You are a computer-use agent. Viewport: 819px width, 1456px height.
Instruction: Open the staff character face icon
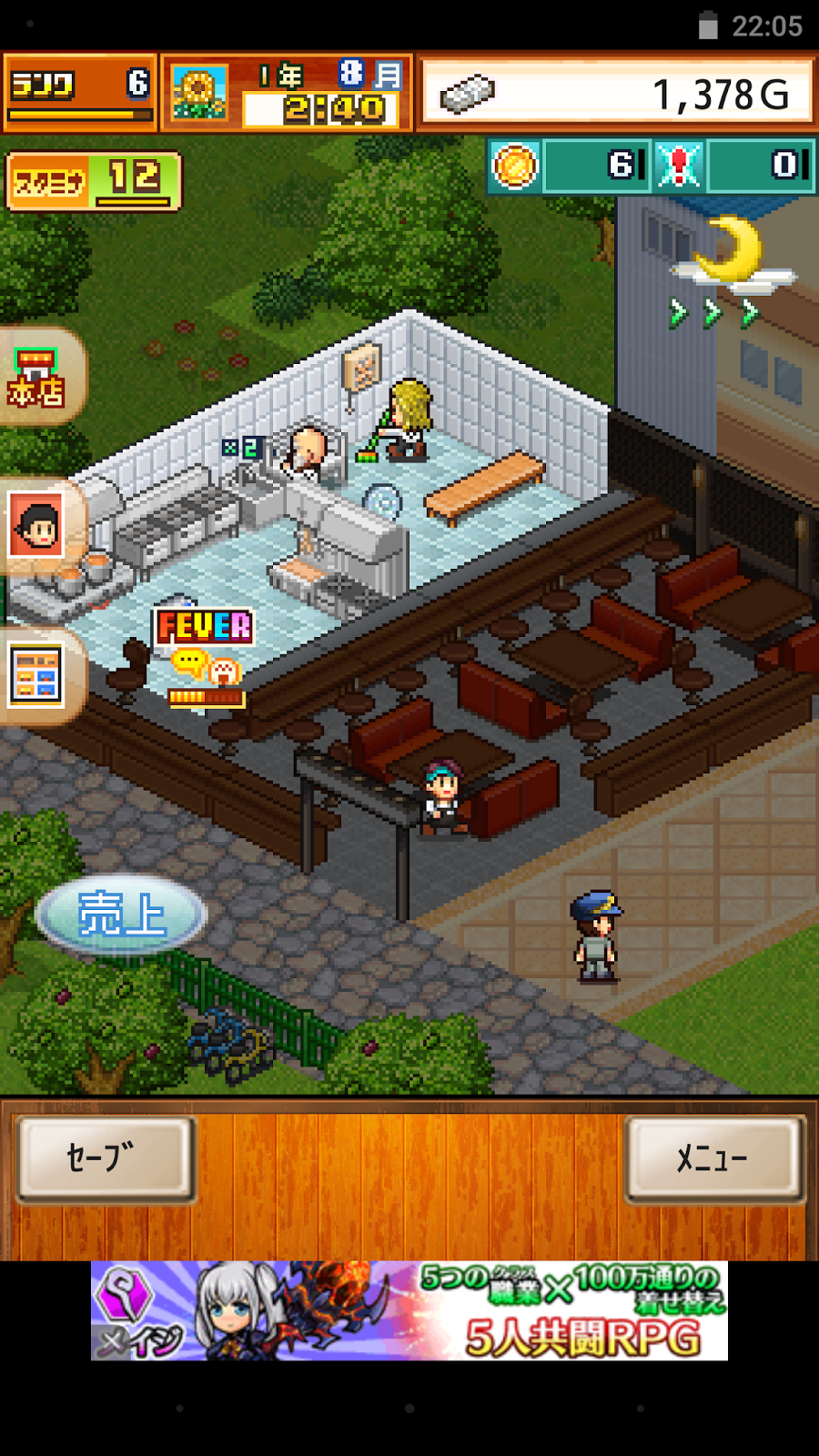[x=36, y=525]
